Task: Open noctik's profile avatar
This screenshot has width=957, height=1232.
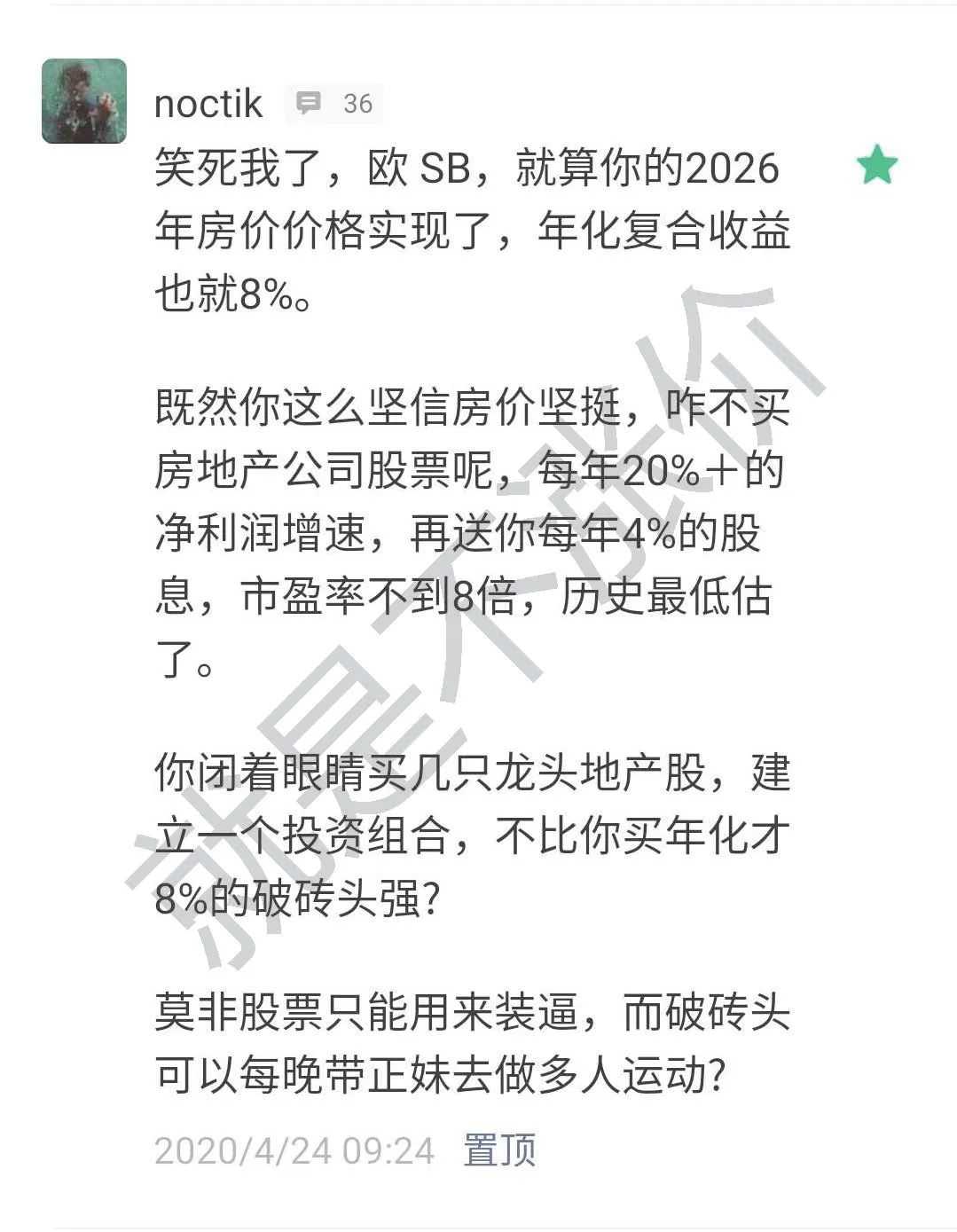Action: coord(84,101)
